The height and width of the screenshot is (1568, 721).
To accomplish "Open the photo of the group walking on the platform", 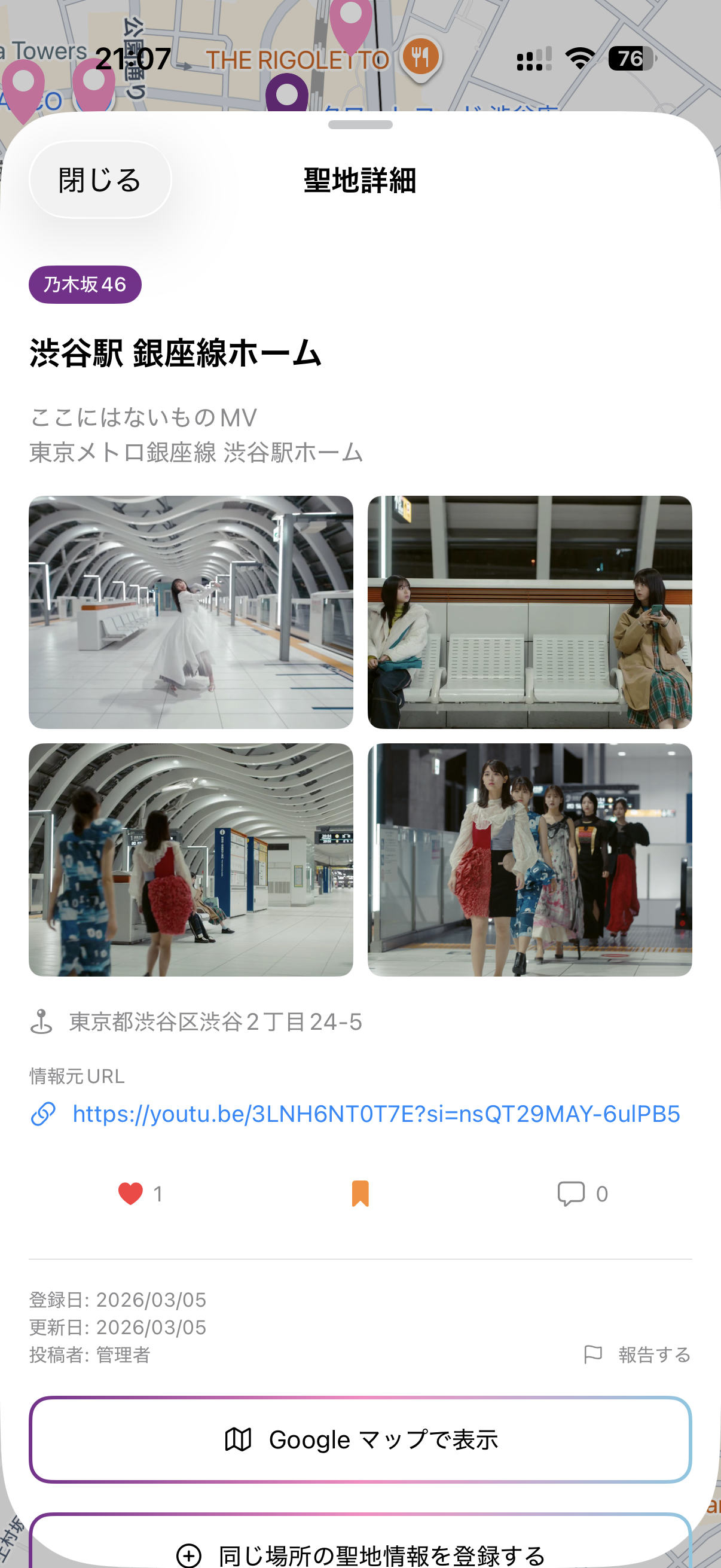I will point(529,859).
